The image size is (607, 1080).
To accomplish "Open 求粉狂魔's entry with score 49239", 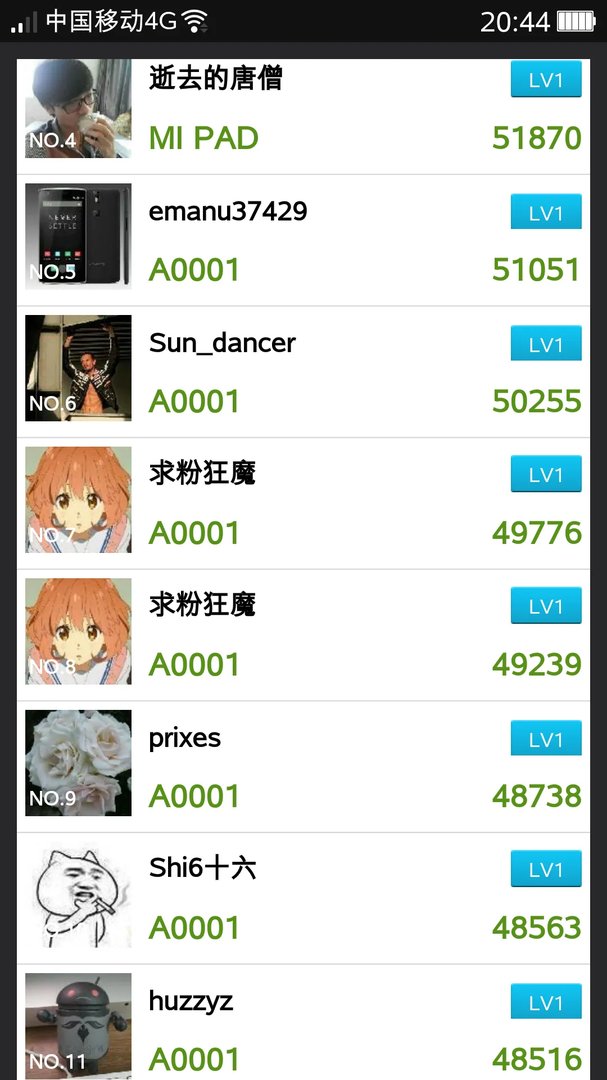I will 303,635.
